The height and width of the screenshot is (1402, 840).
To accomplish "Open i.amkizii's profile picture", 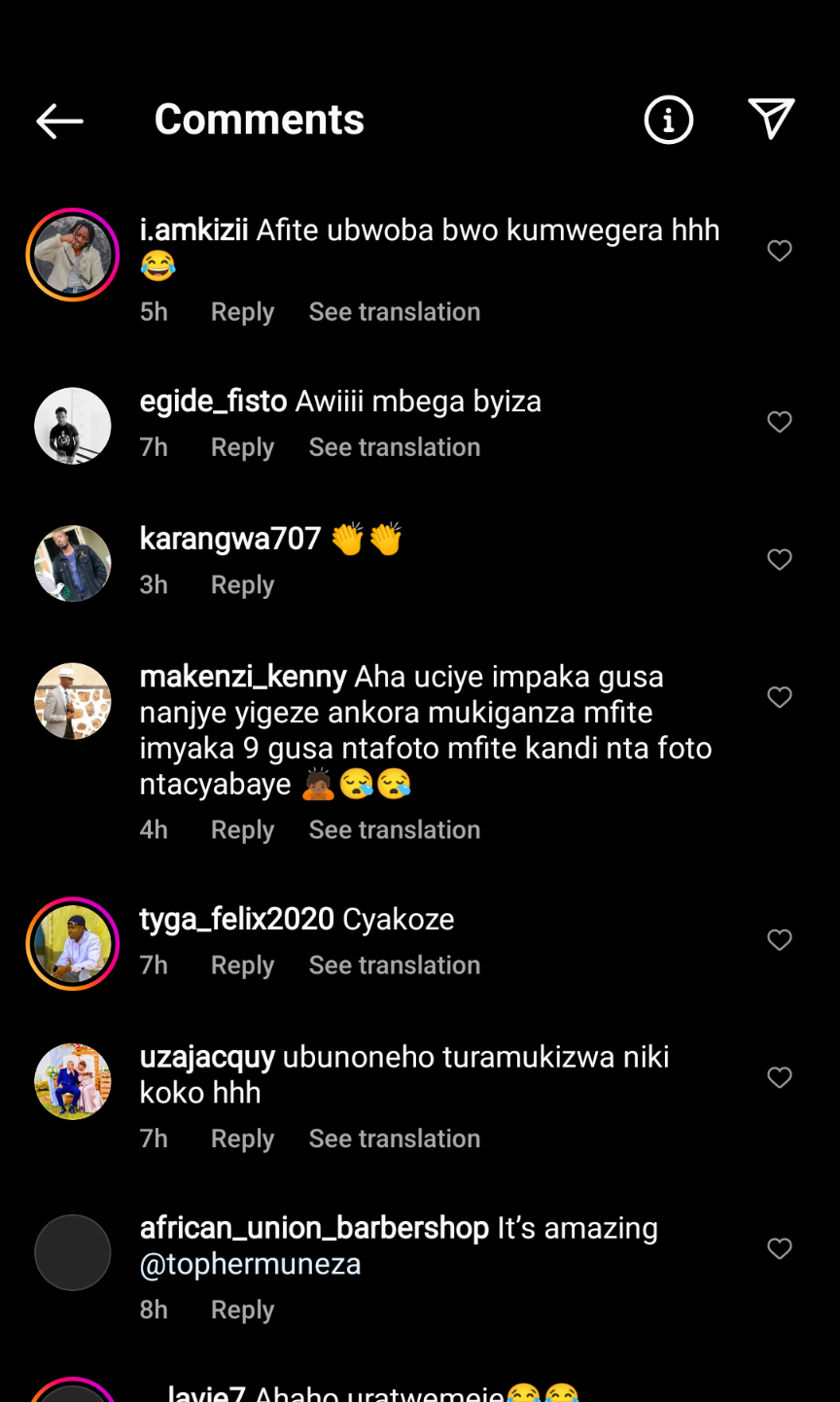I will pyautogui.click(x=73, y=255).
